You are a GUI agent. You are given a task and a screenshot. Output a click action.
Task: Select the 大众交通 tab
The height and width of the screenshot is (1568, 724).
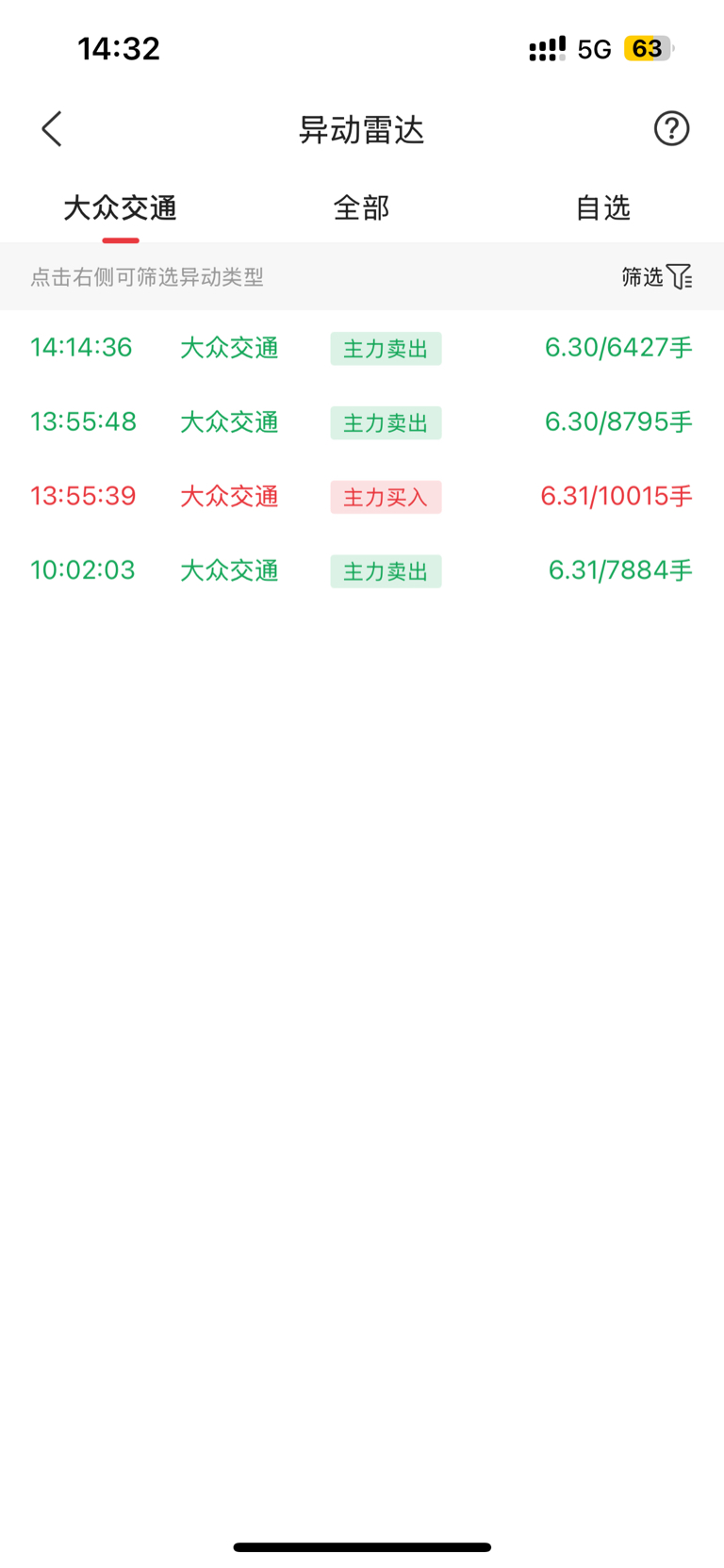pyautogui.click(x=121, y=207)
